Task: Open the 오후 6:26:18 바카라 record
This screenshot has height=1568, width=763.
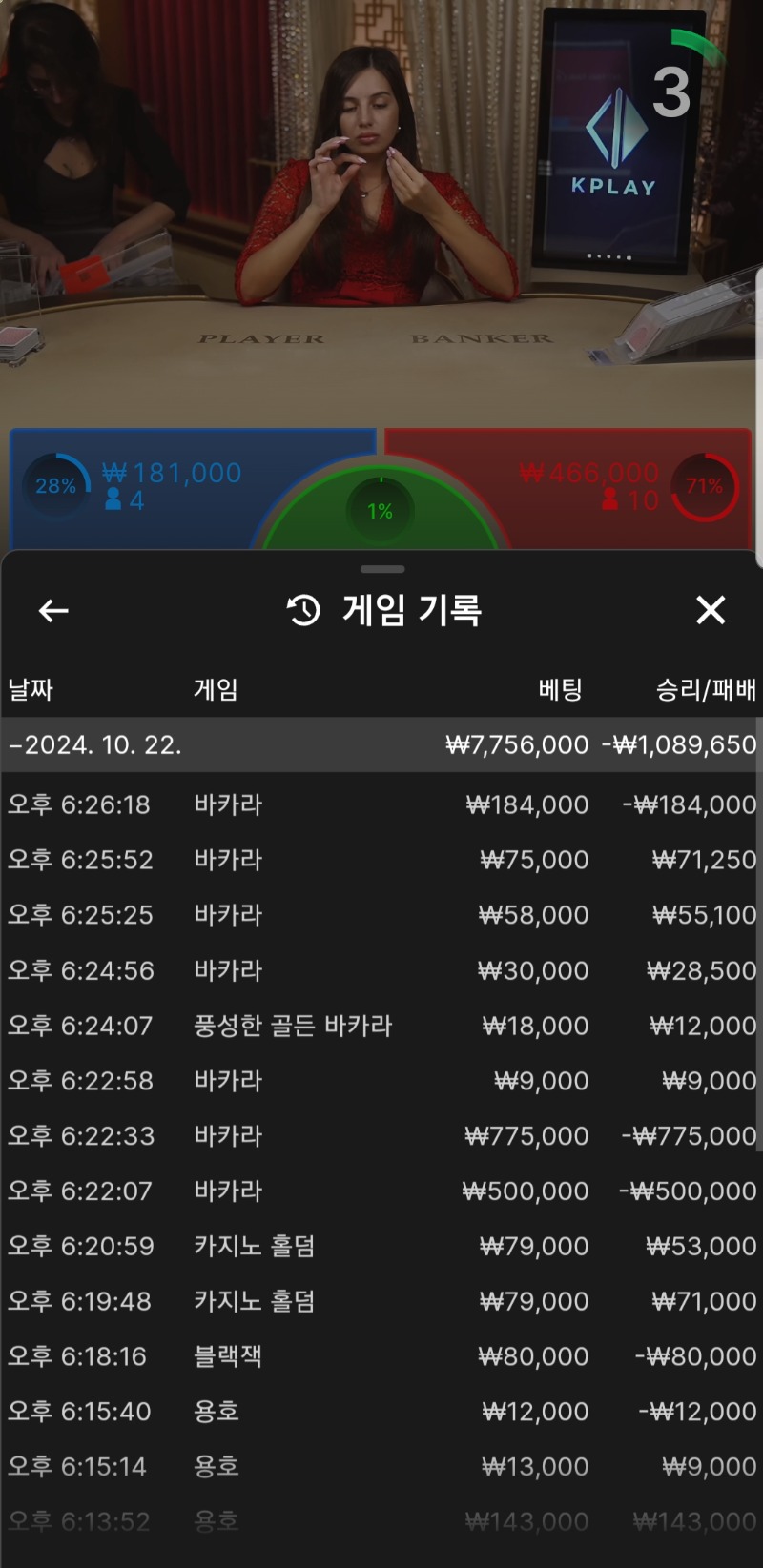Action: click(x=381, y=804)
